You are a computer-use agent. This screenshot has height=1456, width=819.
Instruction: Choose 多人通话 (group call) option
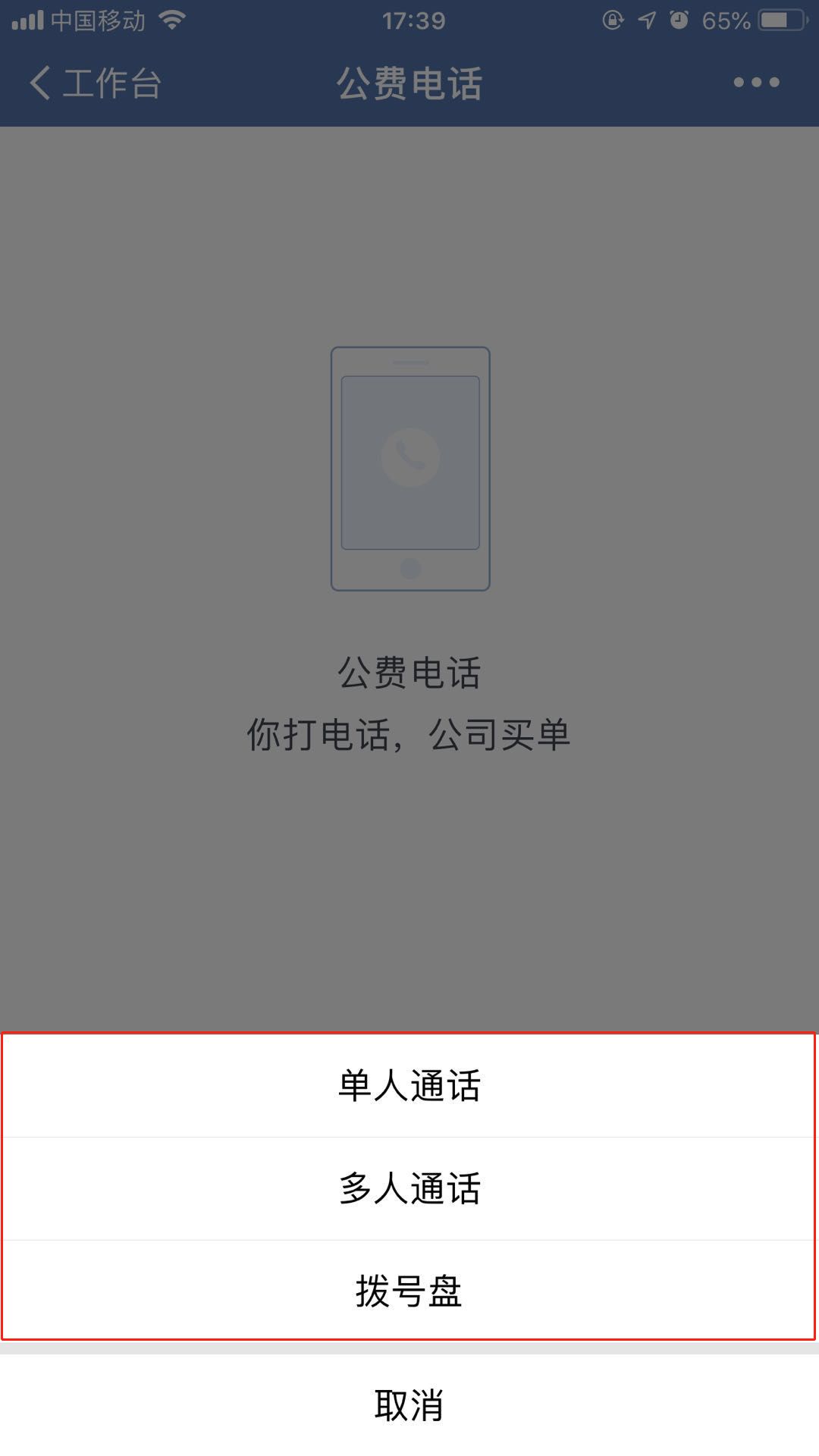[x=409, y=1188]
